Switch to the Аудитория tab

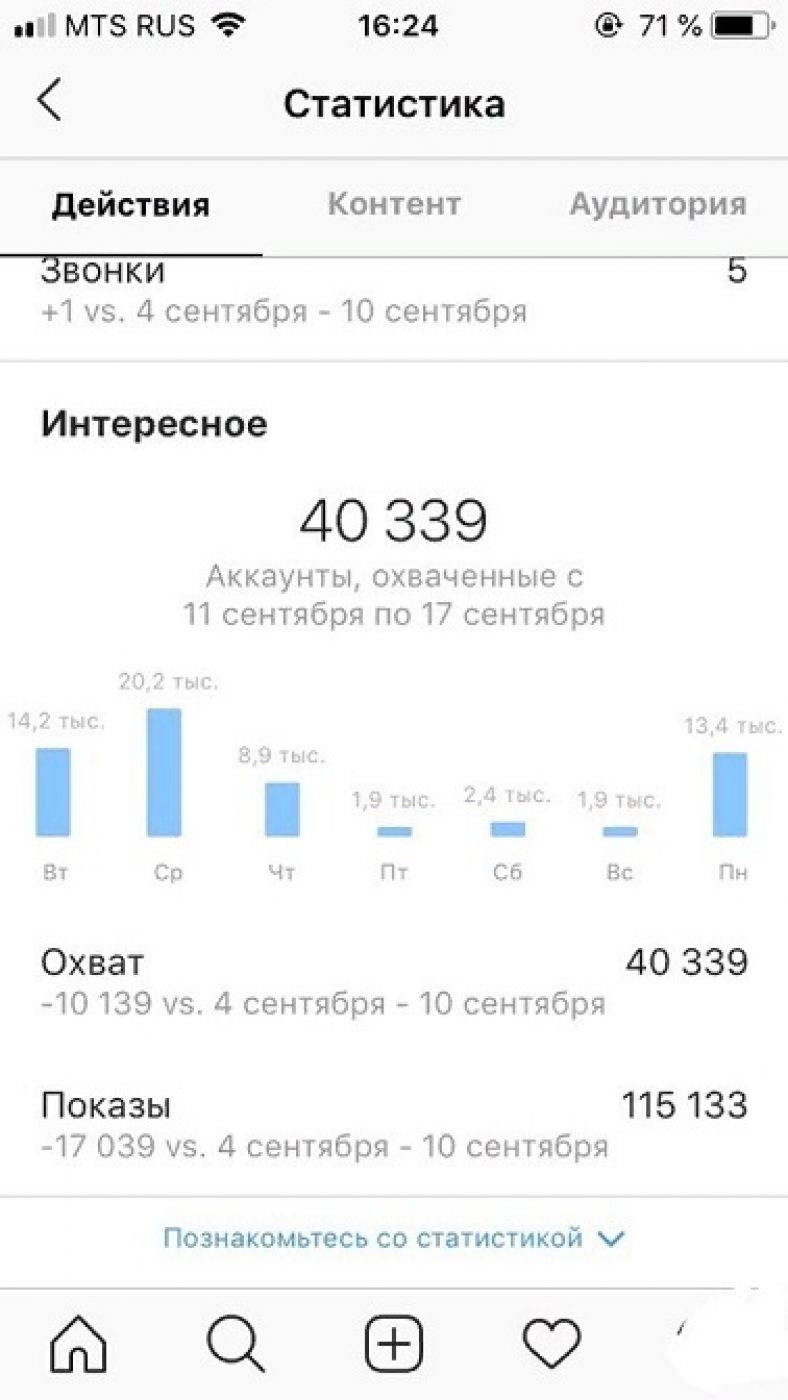coord(657,204)
